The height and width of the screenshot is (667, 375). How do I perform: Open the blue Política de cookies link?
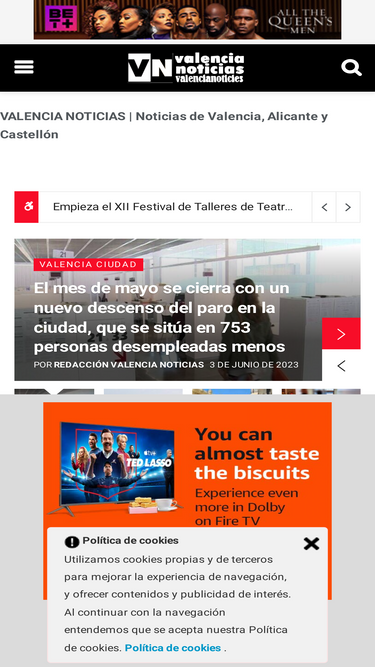click(173, 648)
